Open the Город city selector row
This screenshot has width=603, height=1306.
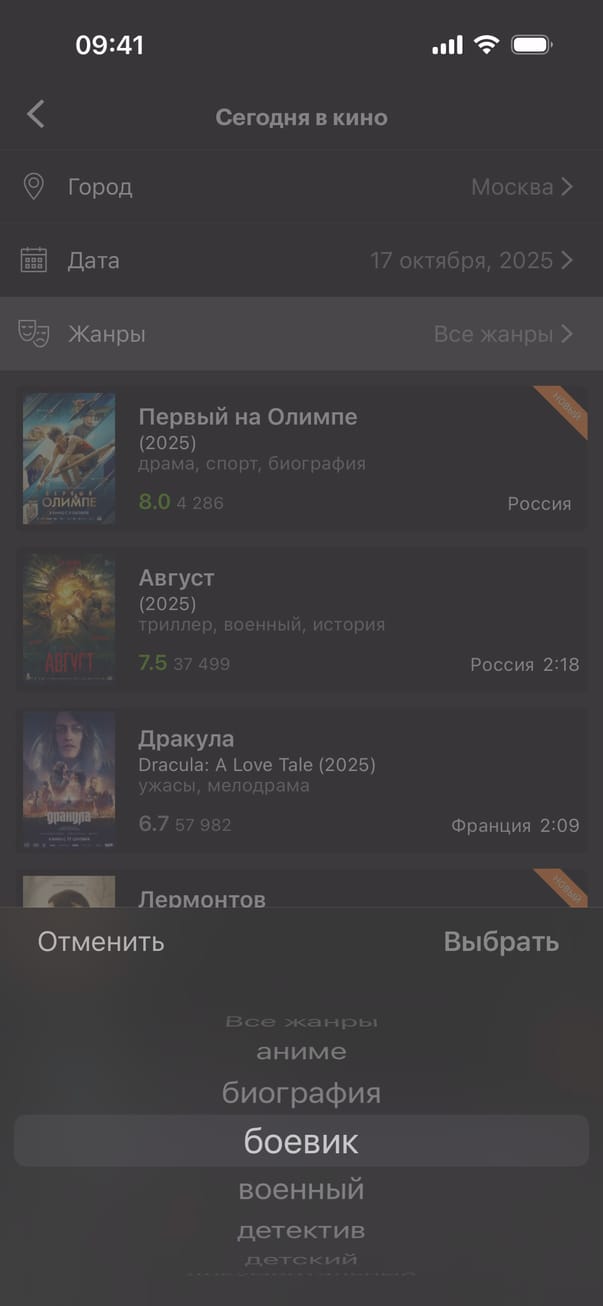(x=300, y=187)
